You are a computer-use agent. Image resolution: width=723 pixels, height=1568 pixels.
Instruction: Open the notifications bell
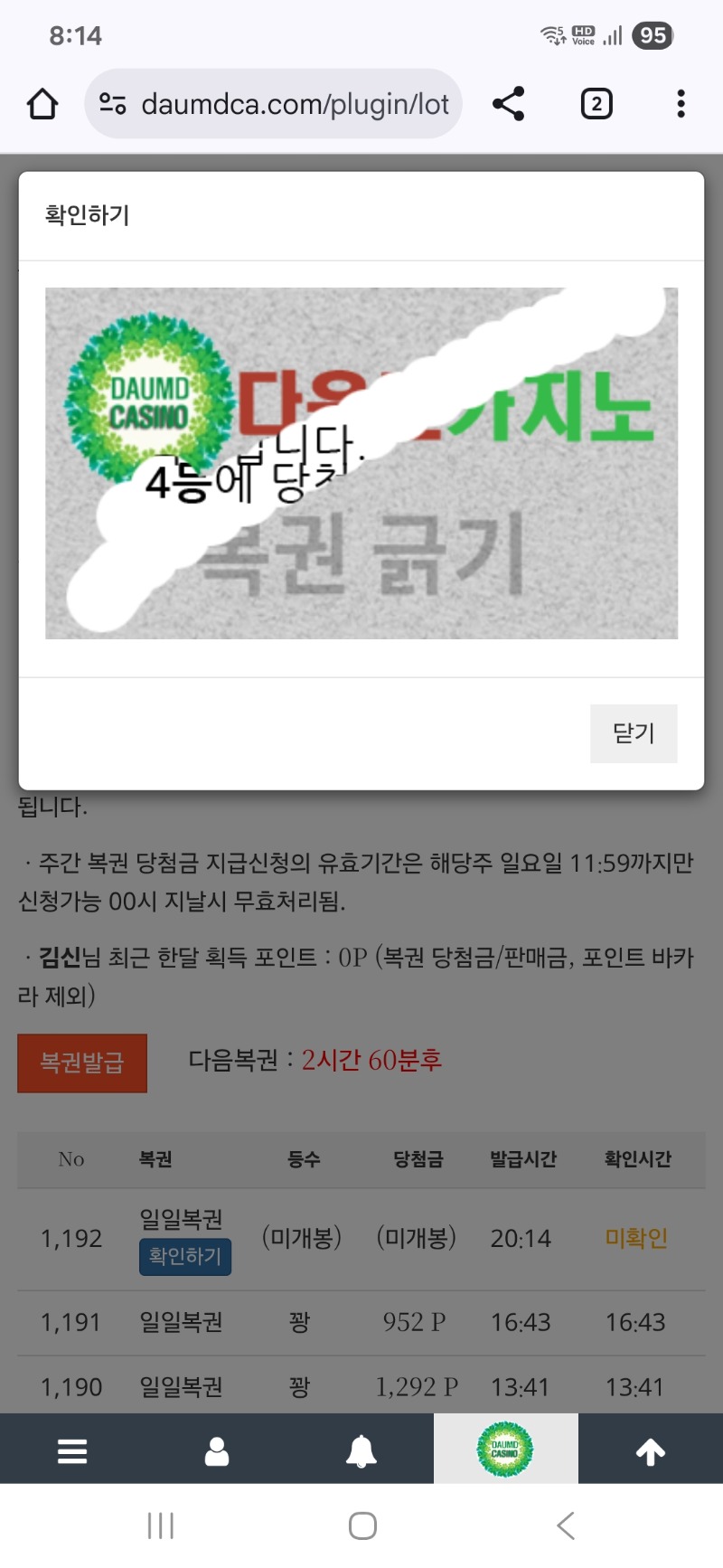pos(361,1450)
